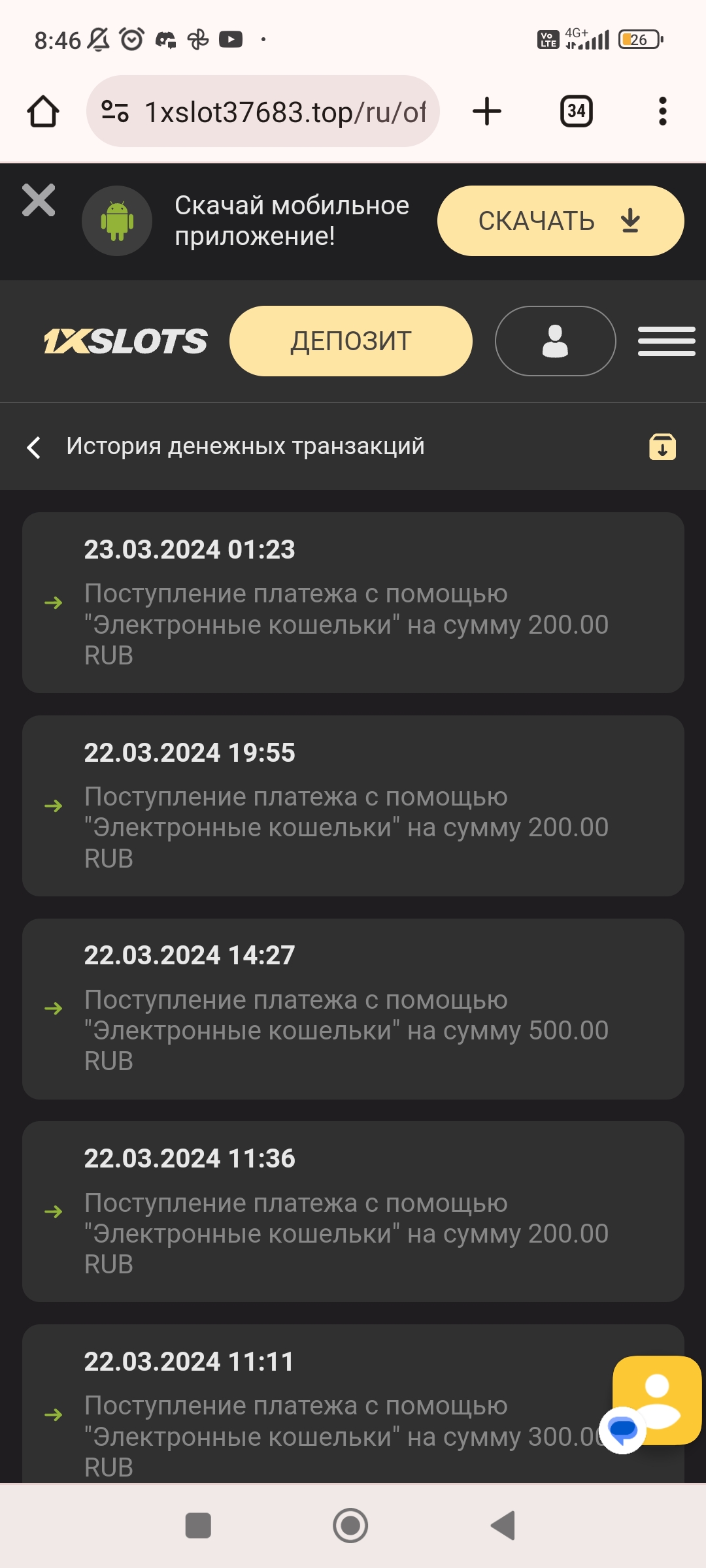706x1568 pixels.
Task: Open the hamburger menu
Action: point(666,341)
